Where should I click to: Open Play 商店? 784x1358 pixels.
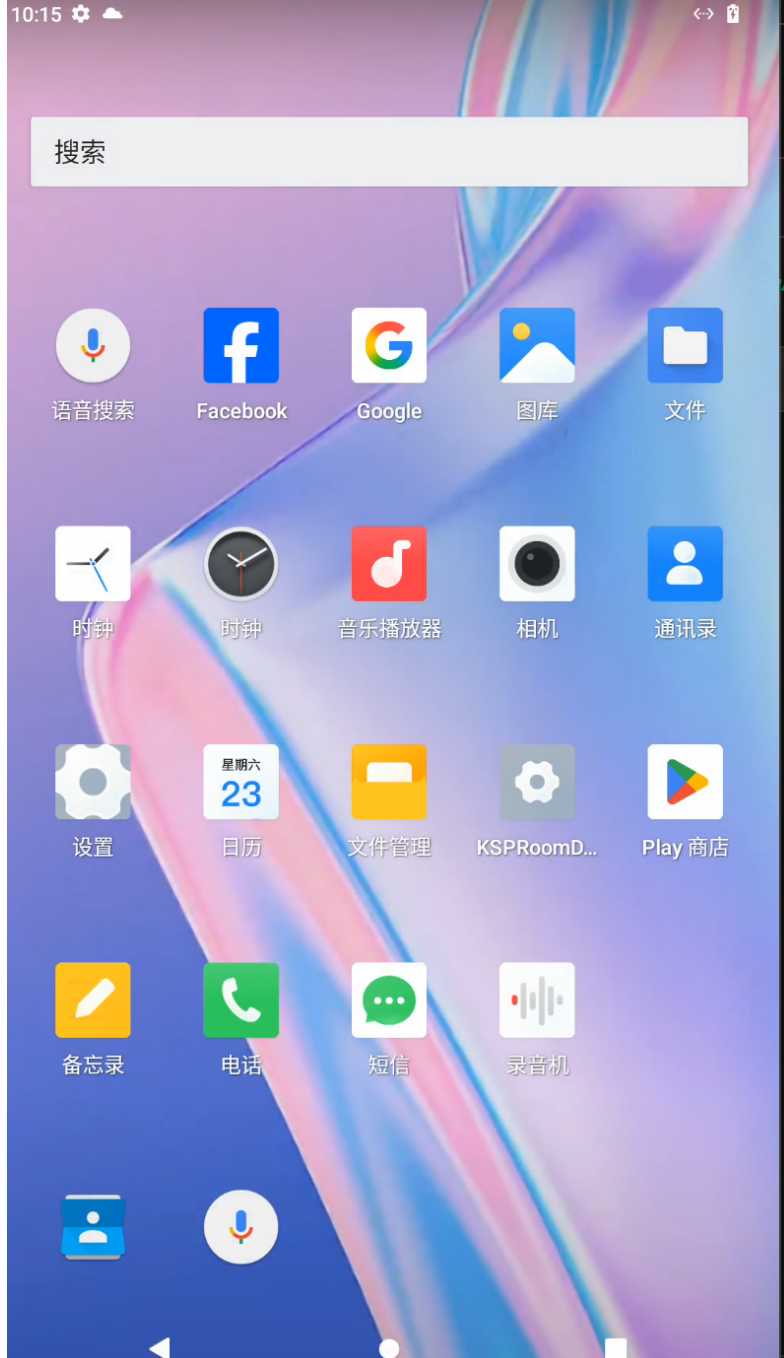point(685,782)
